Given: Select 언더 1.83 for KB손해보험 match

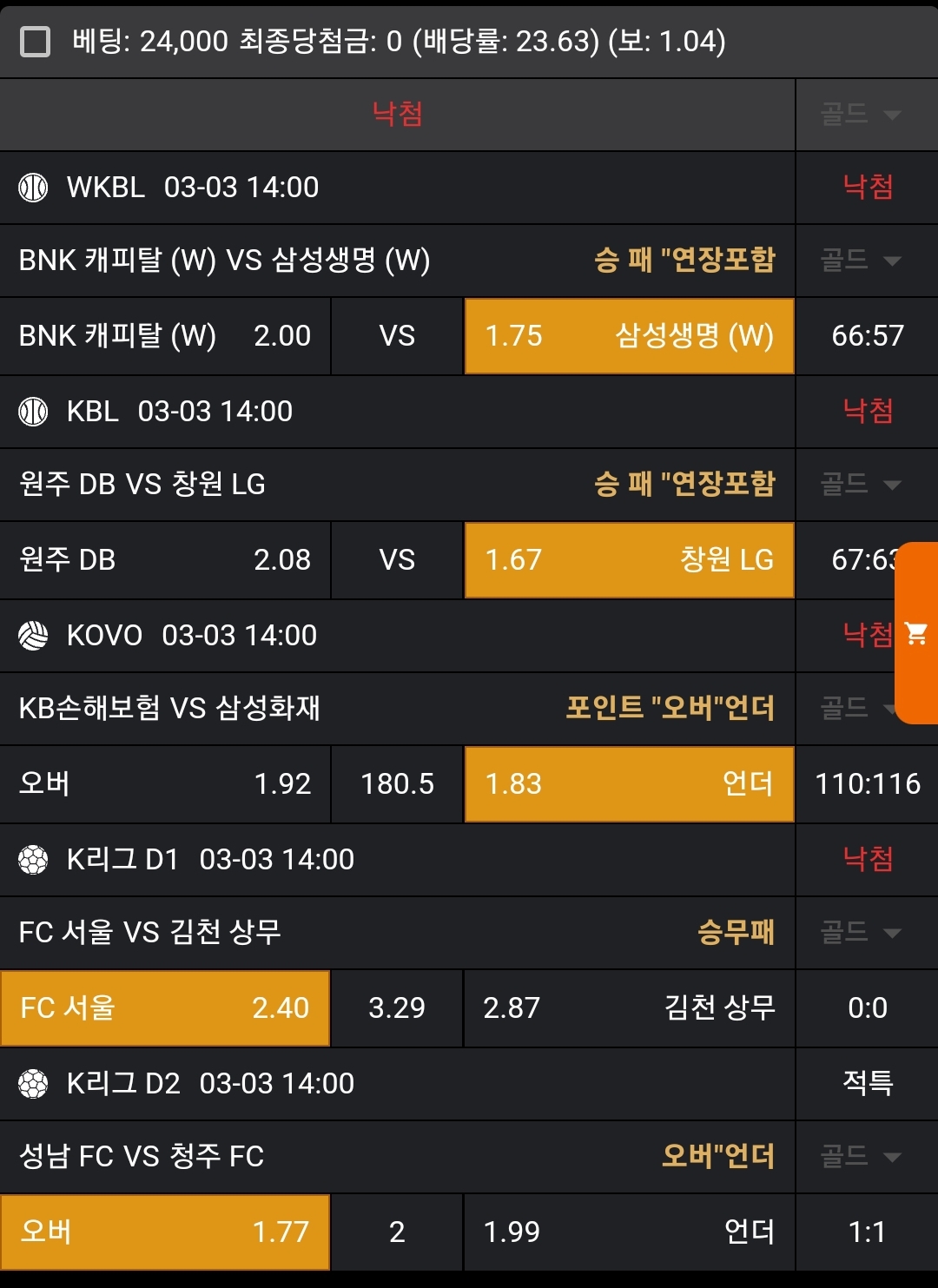Looking at the screenshot, I should click(629, 784).
